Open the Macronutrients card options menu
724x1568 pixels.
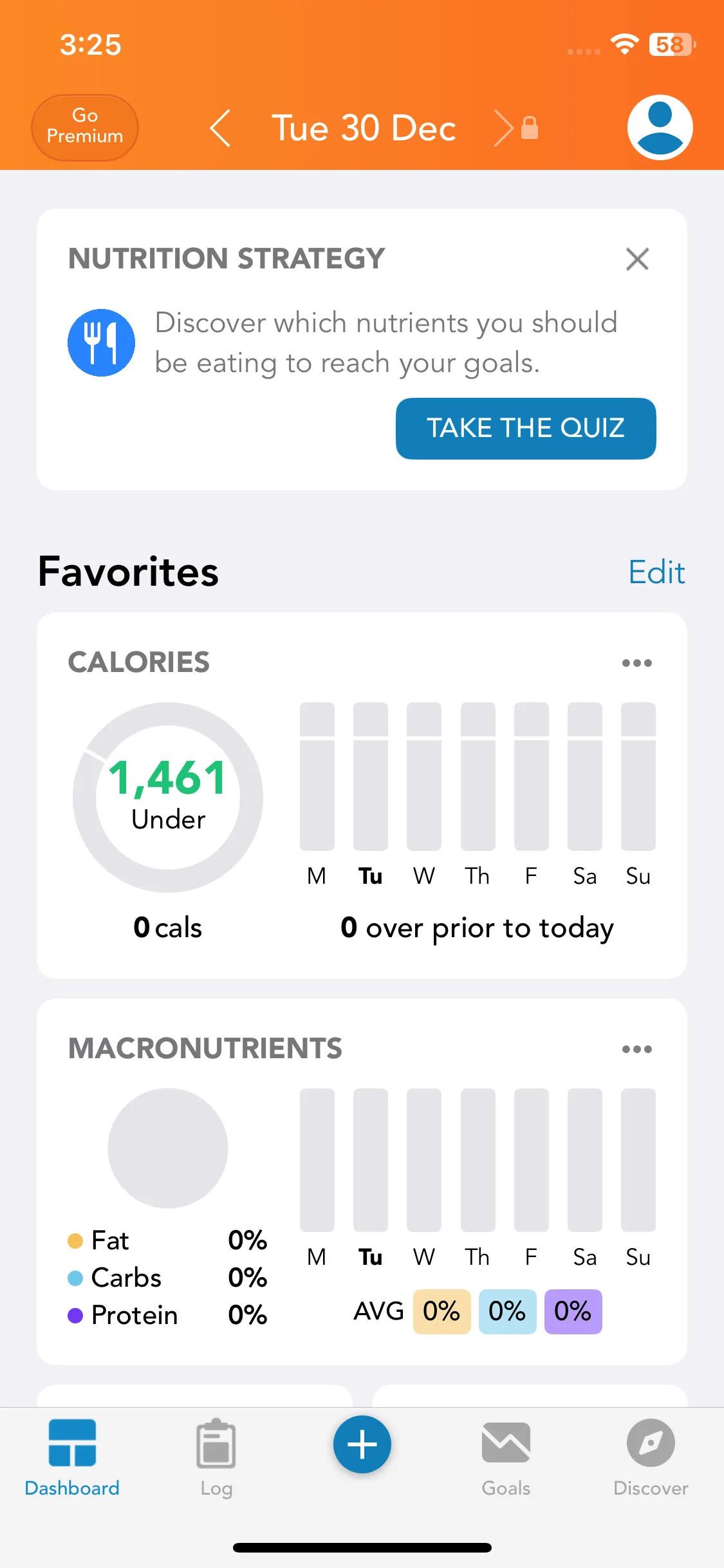click(x=636, y=1049)
